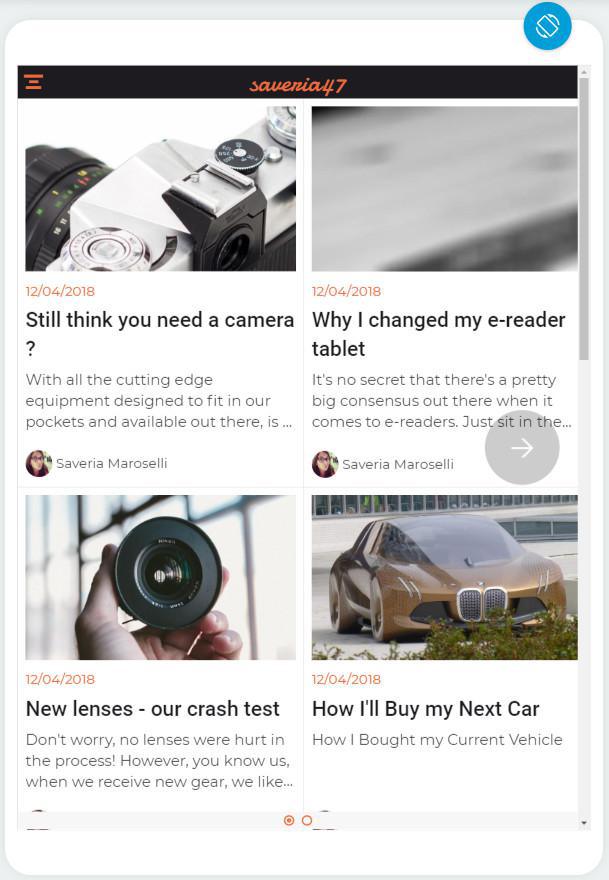609x880 pixels.
Task: Open "How I'll Buy my Next Car" article
Action: pos(426,709)
